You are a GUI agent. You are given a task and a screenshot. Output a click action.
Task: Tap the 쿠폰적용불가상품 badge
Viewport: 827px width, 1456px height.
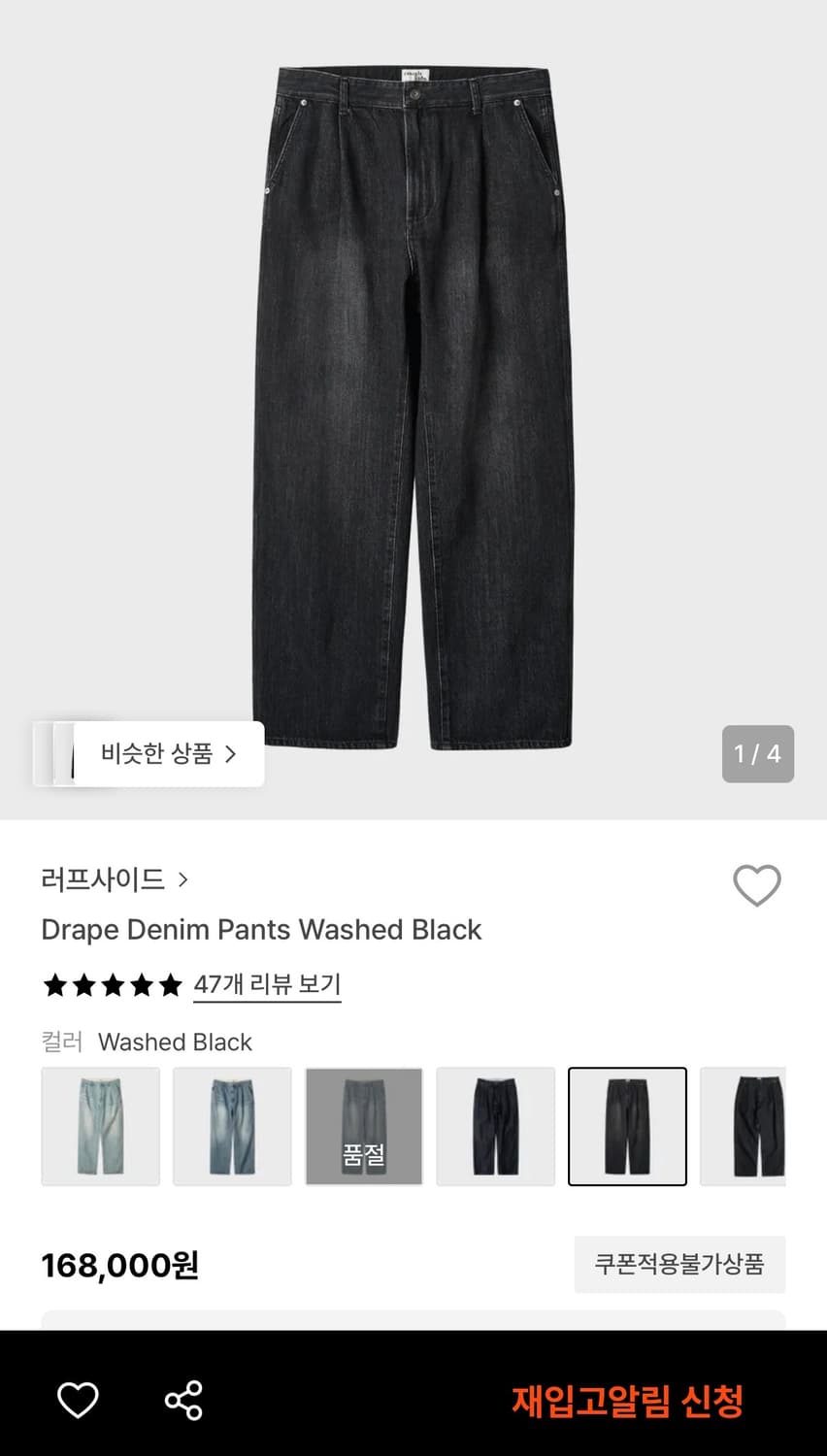pos(678,1265)
